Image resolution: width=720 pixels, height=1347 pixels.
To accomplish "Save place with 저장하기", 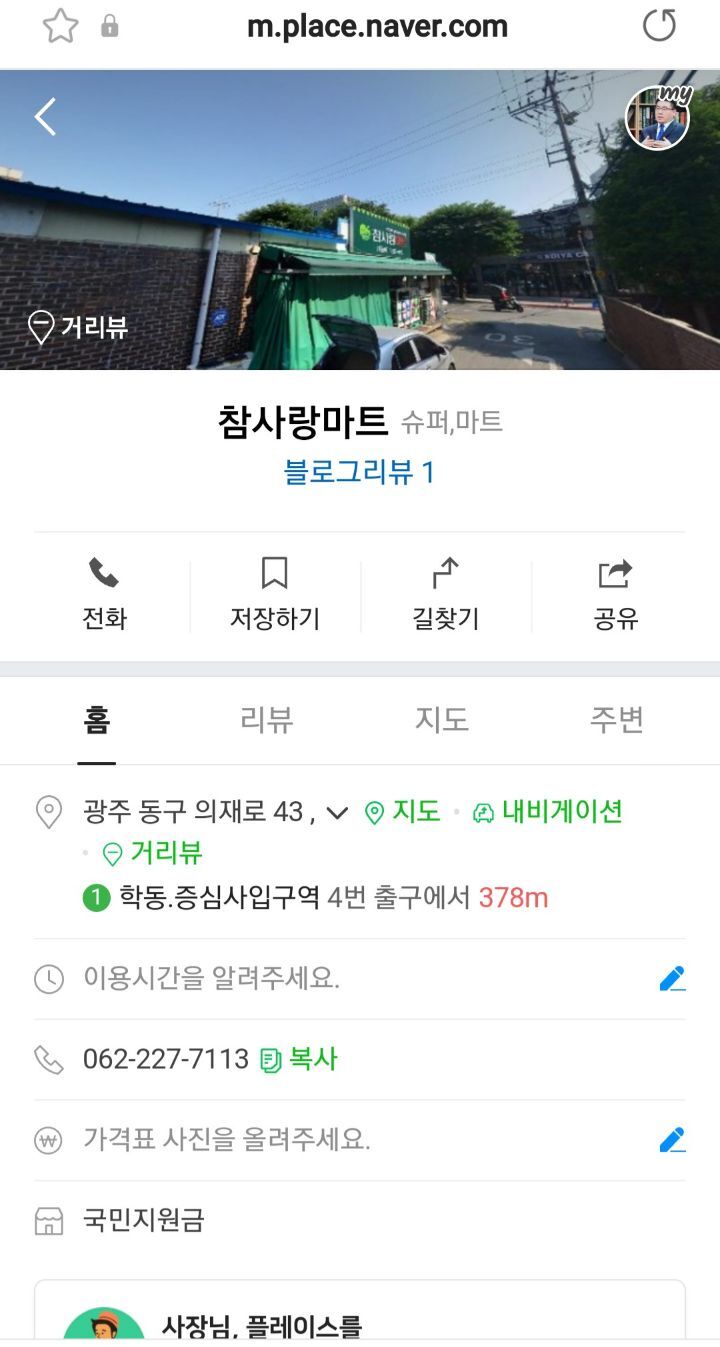I will (x=274, y=595).
